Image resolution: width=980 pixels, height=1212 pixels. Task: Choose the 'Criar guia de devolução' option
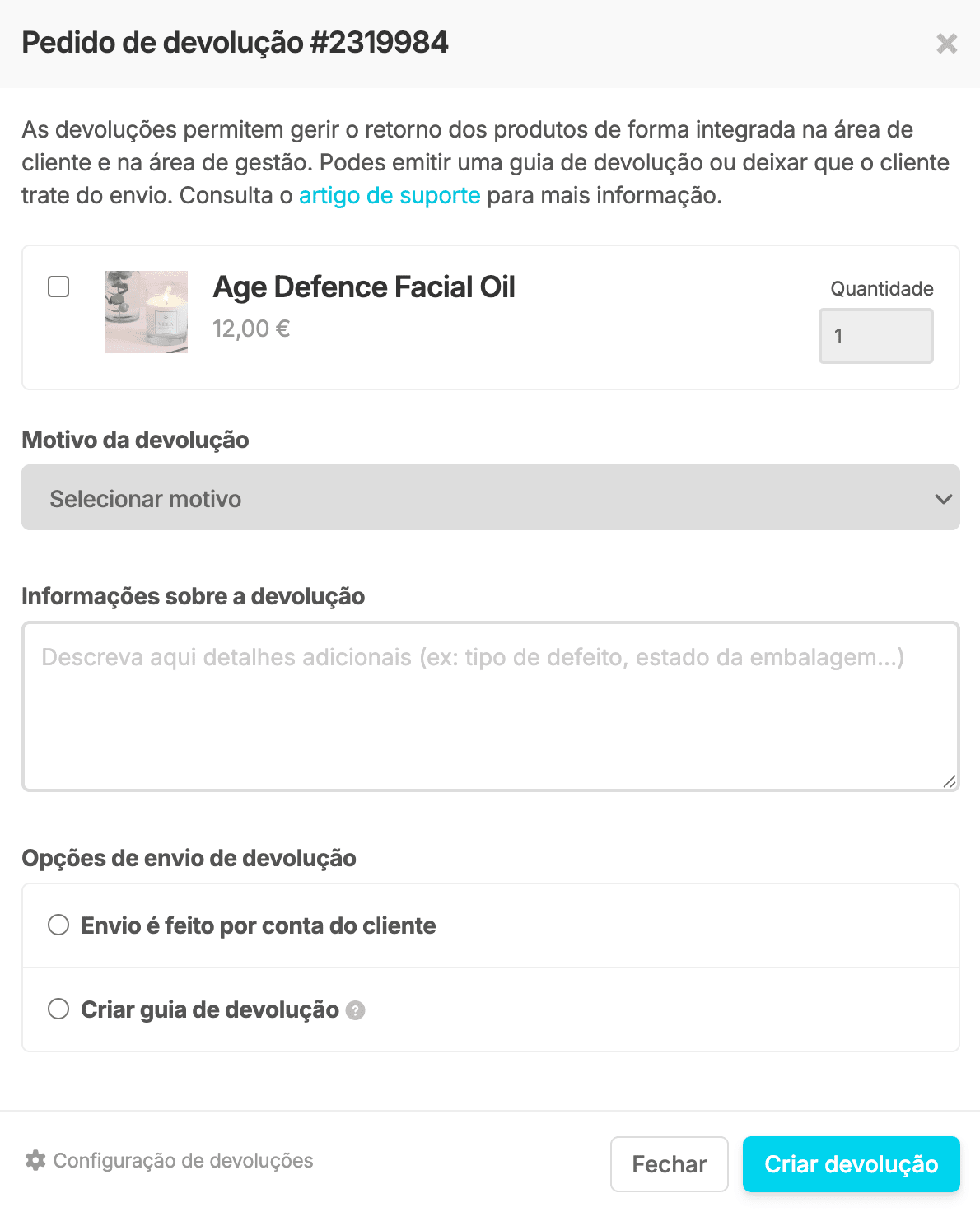(x=58, y=1009)
